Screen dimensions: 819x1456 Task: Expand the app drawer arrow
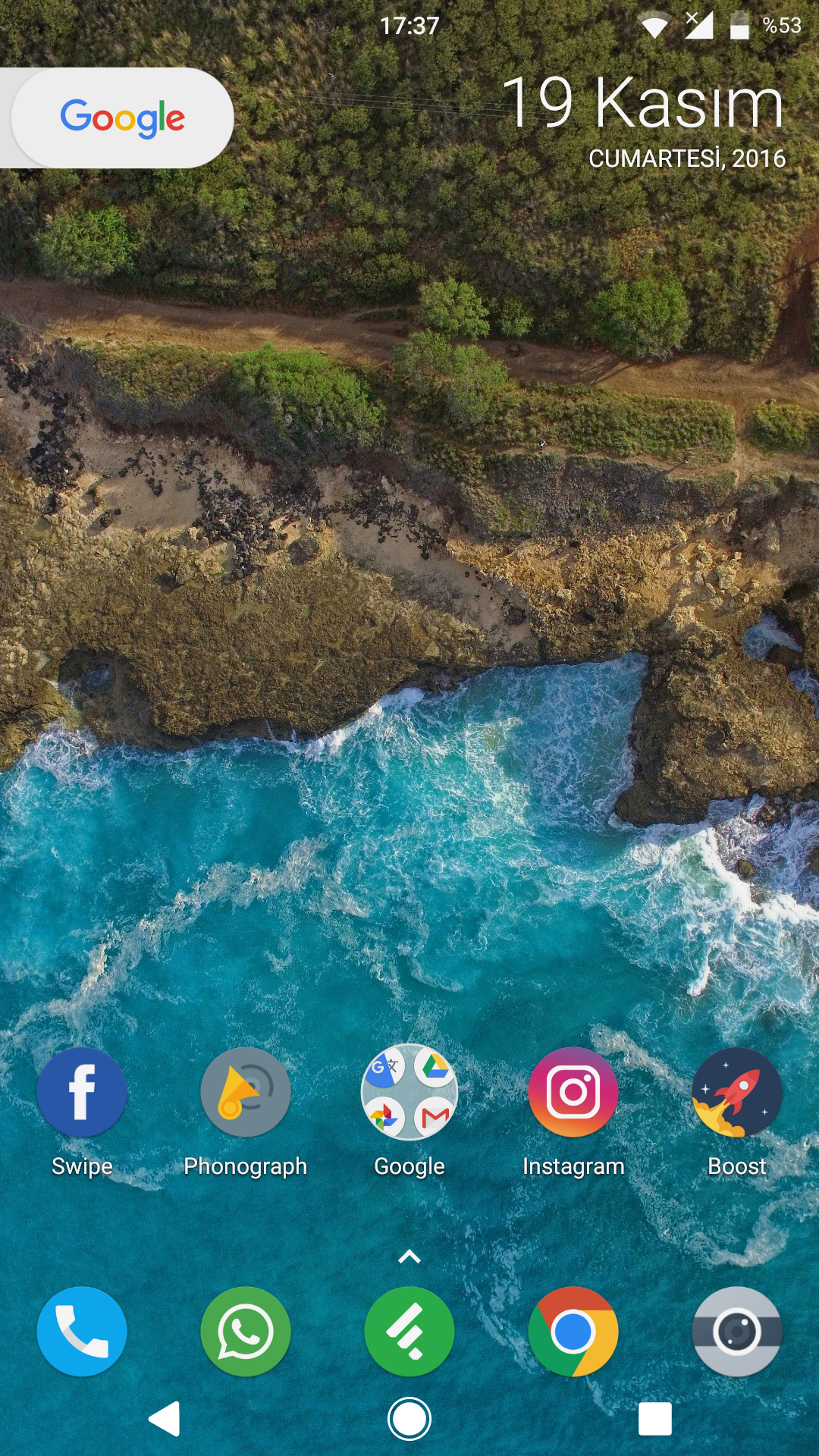pyautogui.click(x=409, y=1257)
